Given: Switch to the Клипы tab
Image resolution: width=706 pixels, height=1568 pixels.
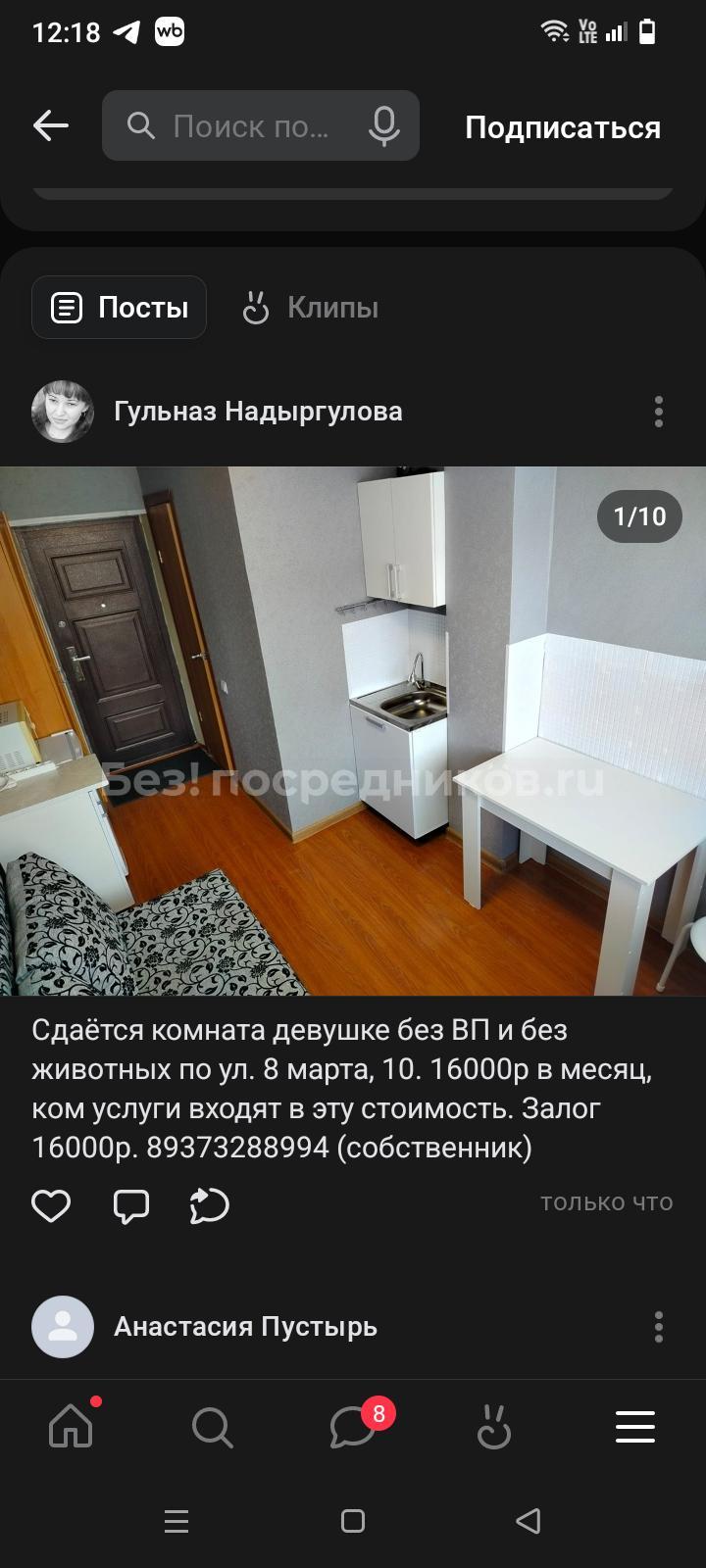Looking at the screenshot, I should point(310,308).
